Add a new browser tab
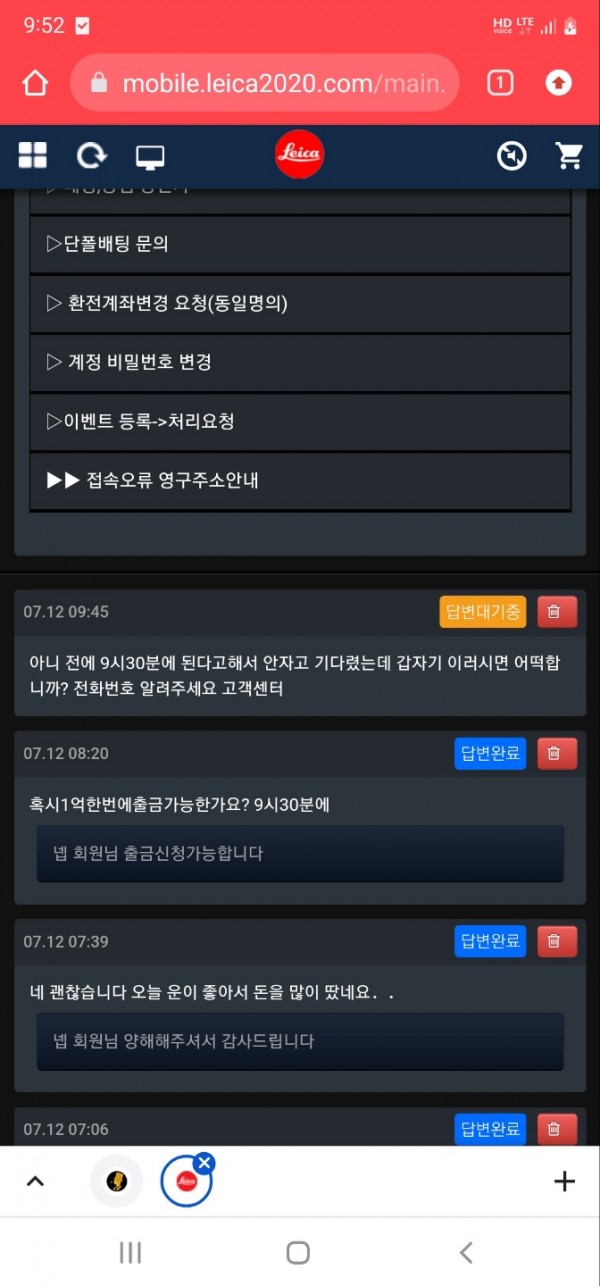 coord(564,1181)
